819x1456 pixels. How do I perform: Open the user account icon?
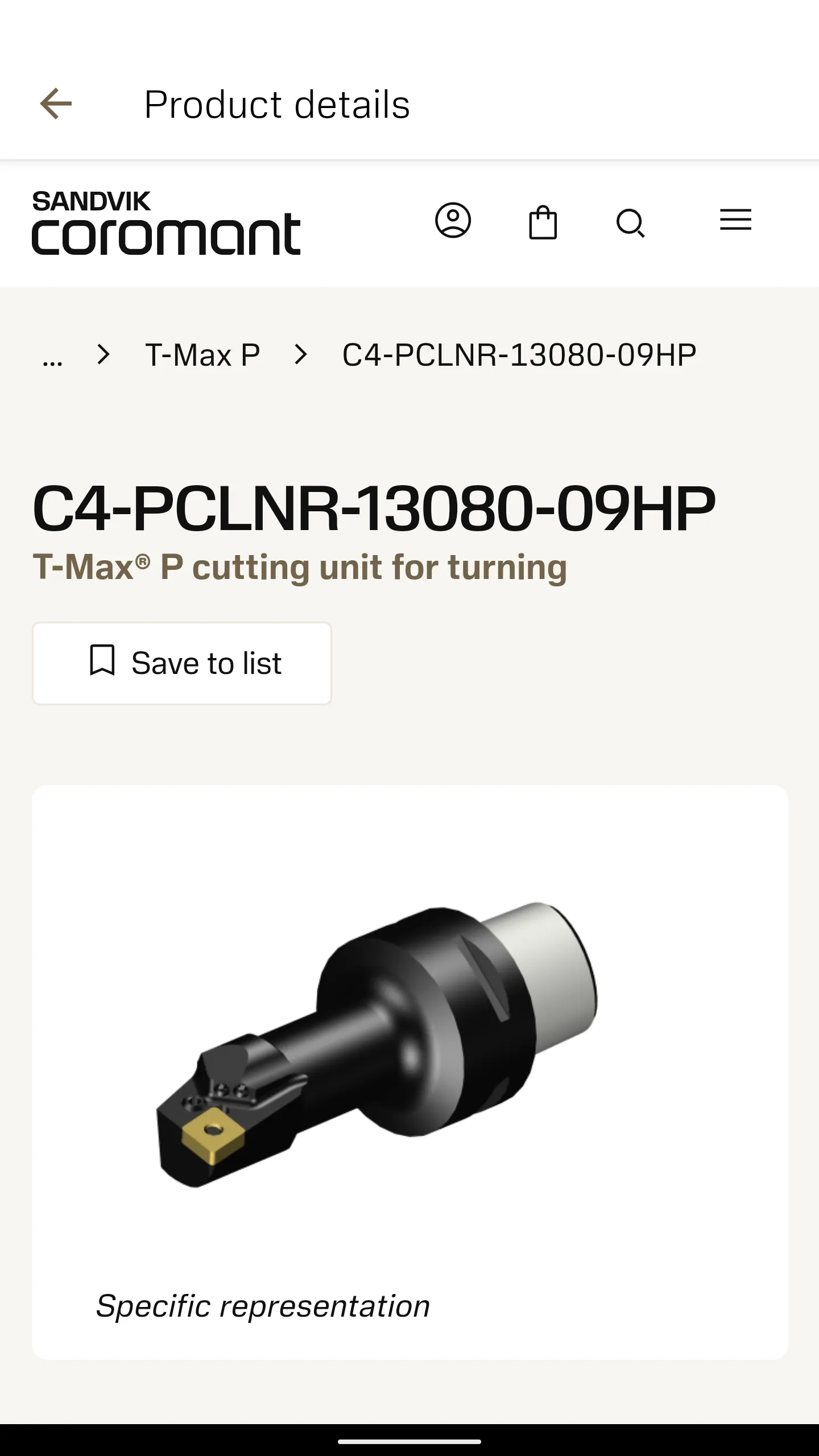(453, 220)
